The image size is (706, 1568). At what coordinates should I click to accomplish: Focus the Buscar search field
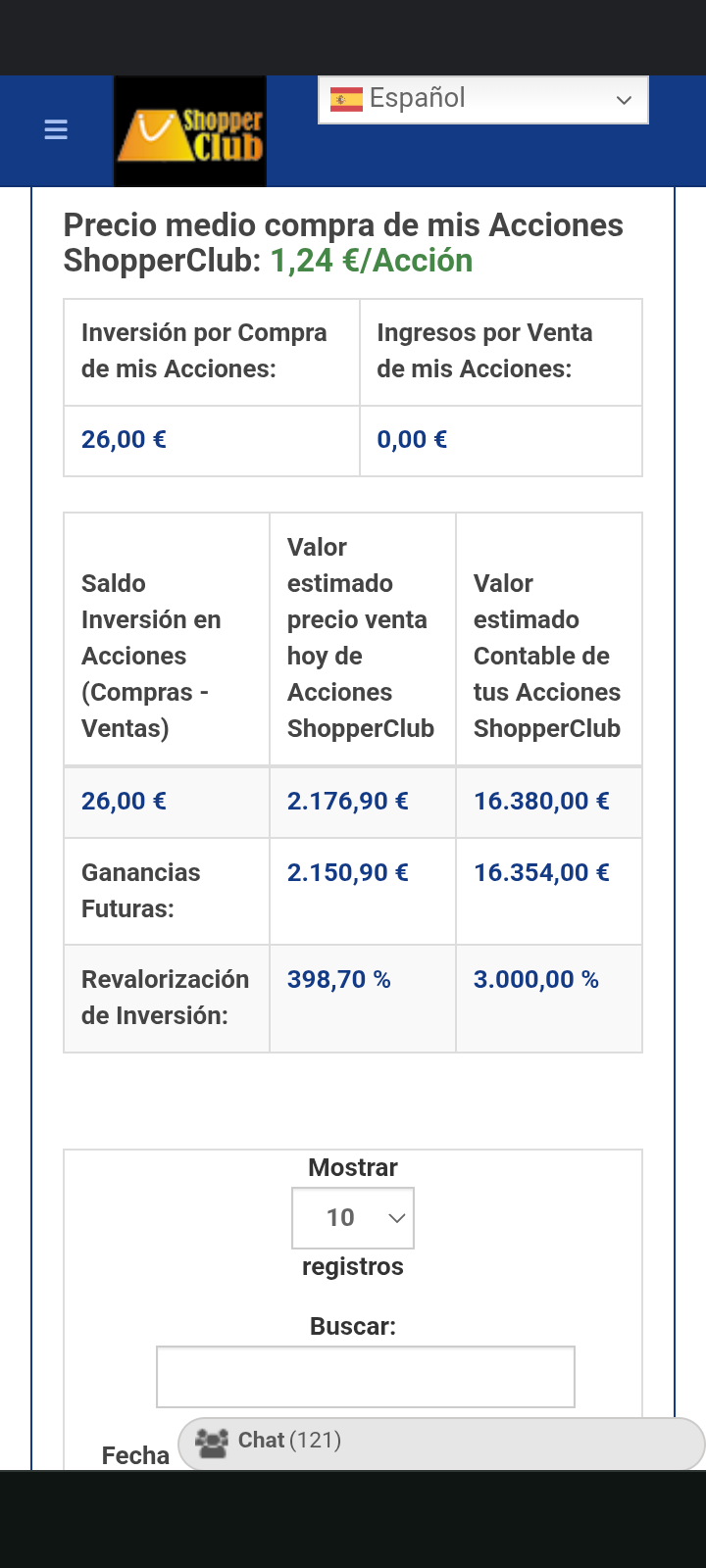(x=365, y=1377)
